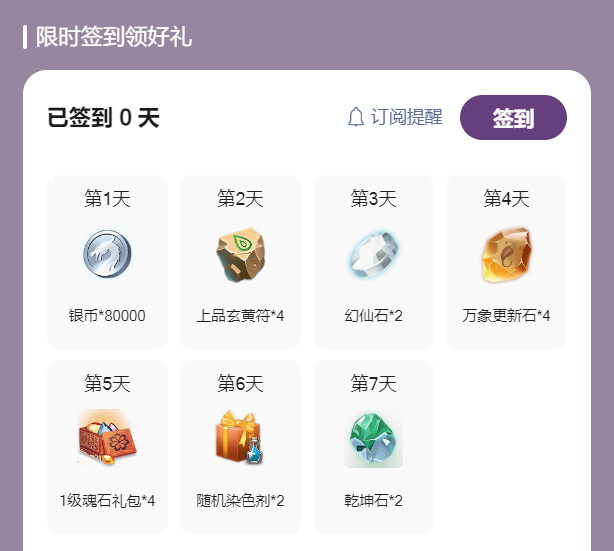This screenshot has width=614, height=551.
Task: Select day 7 reward 乾坤石*2
Action: tap(373, 447)
